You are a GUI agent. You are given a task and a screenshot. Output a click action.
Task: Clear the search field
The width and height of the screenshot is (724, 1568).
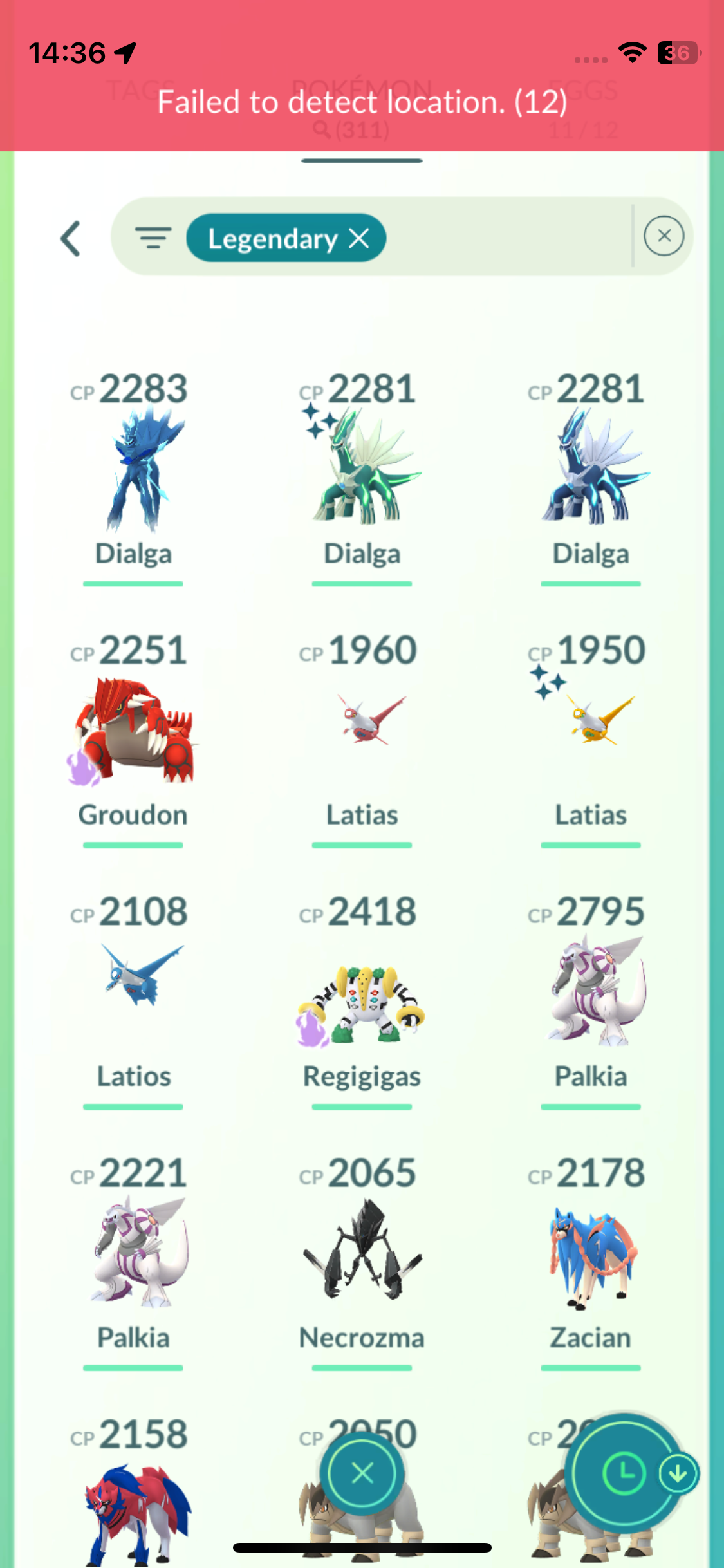(x=664, y=236)
